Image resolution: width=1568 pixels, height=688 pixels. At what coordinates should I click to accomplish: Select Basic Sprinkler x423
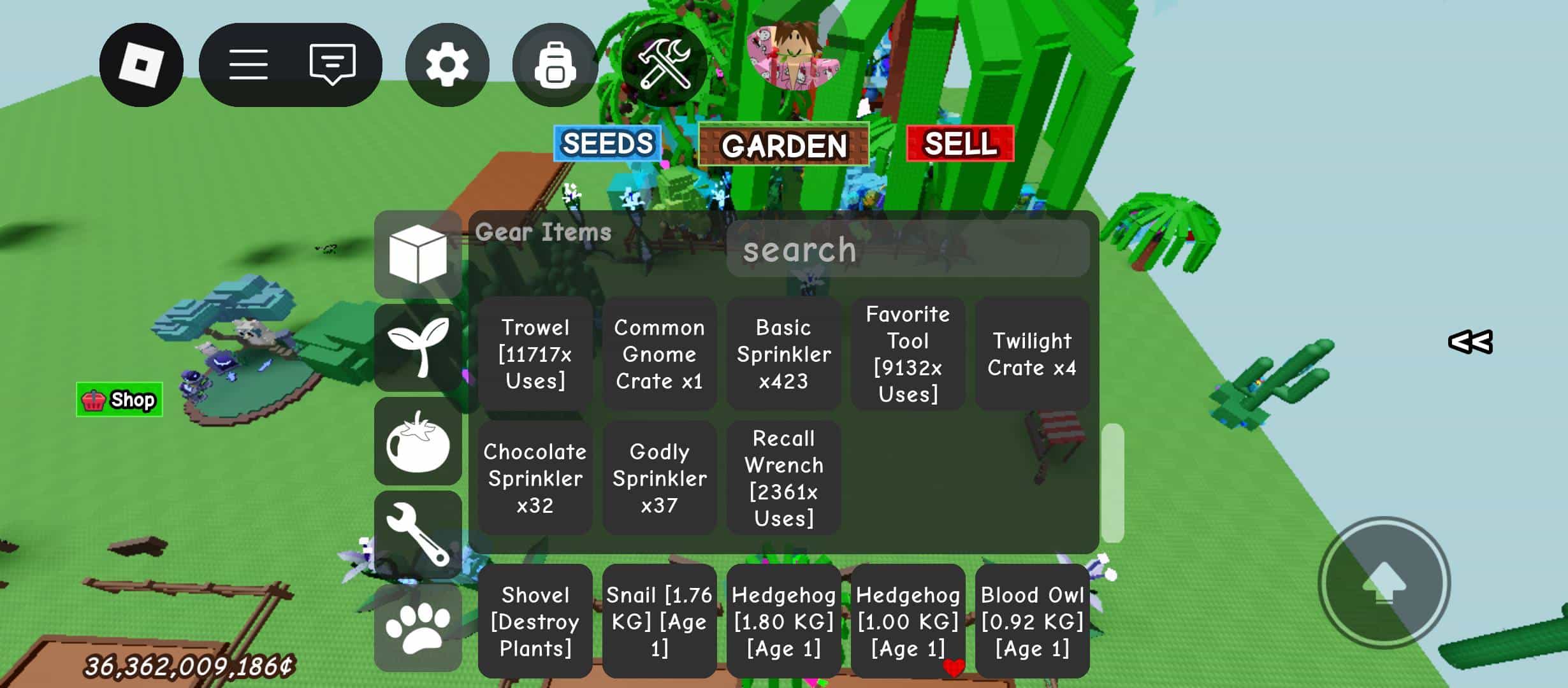[783, 354]
